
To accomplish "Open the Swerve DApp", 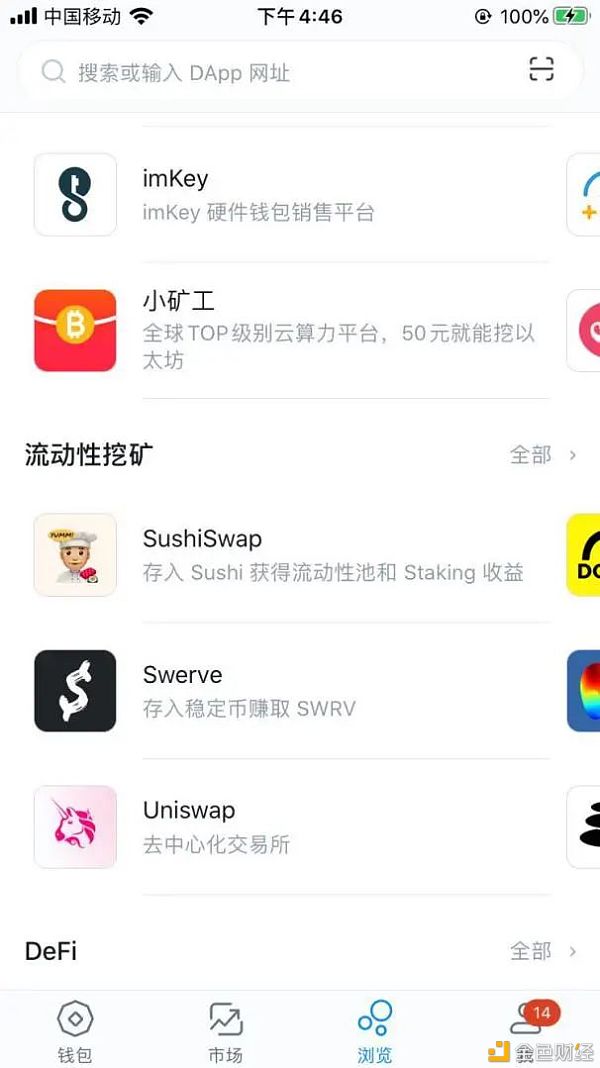I will click(x=290, y=690).
